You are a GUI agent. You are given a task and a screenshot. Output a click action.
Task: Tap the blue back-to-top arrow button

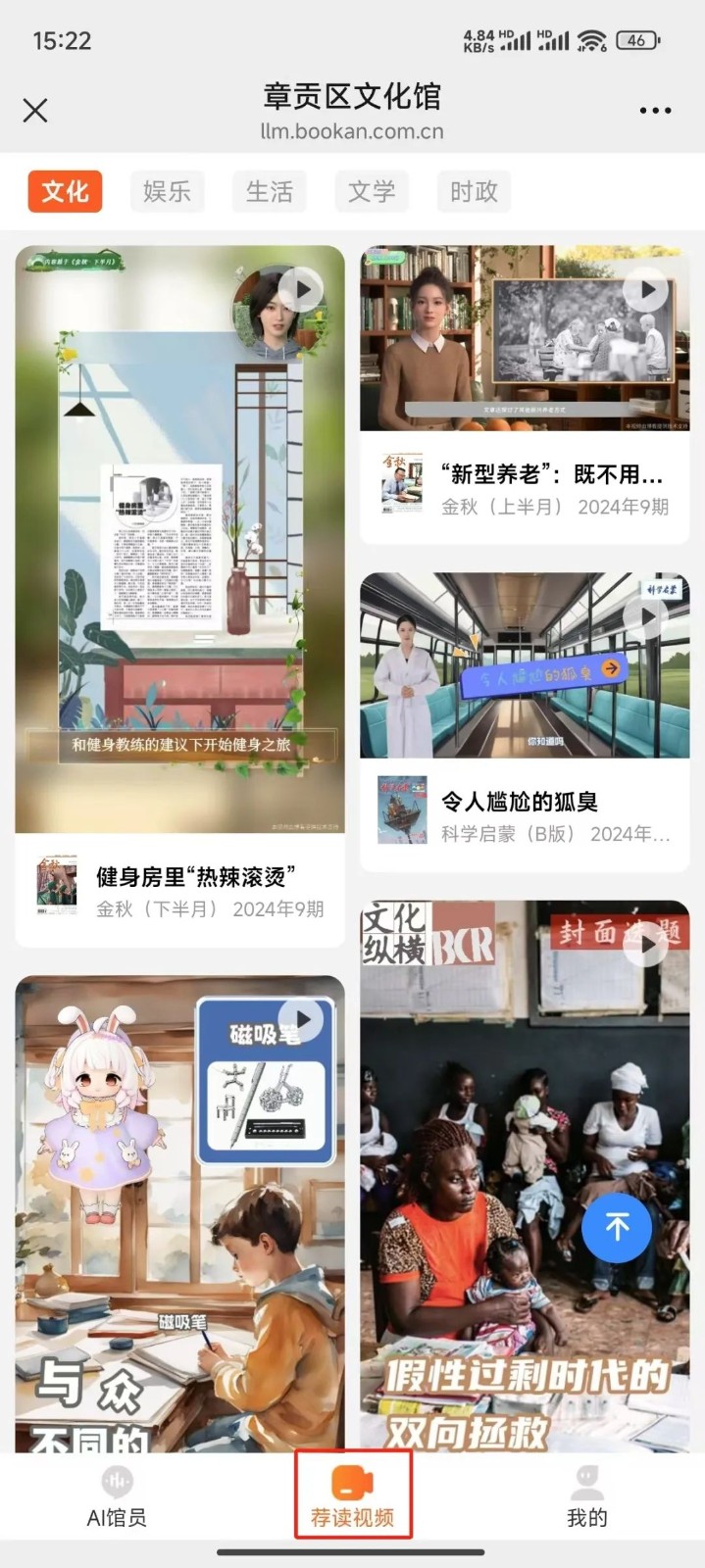pyautogui.click(x=617, y=1227)
